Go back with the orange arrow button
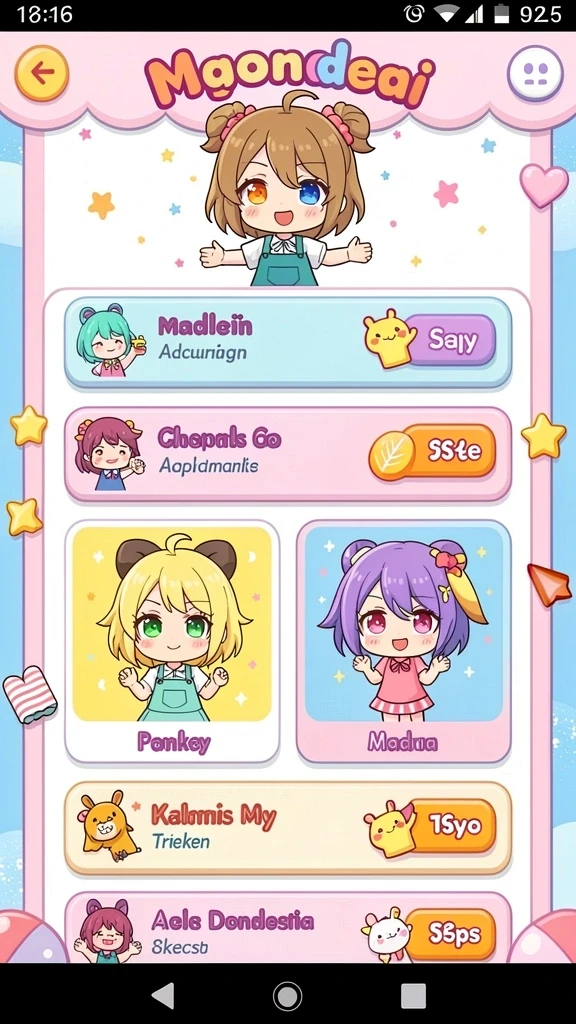576x1024 pixels. click(42, 73)
